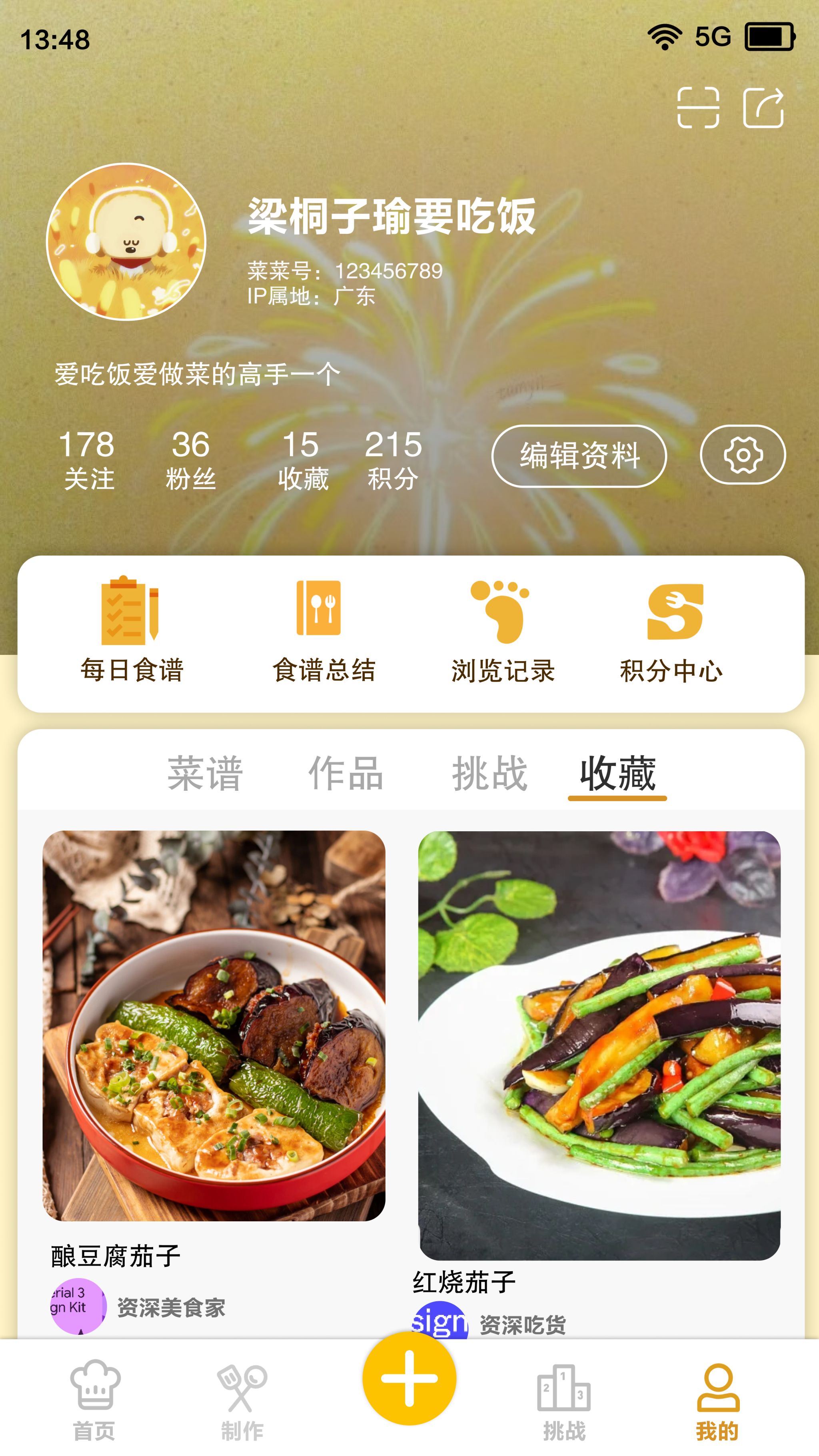Screen dimensions: 819x1456
Task: Open 挑战 in bottom navigation
Action: (564, 1400)
